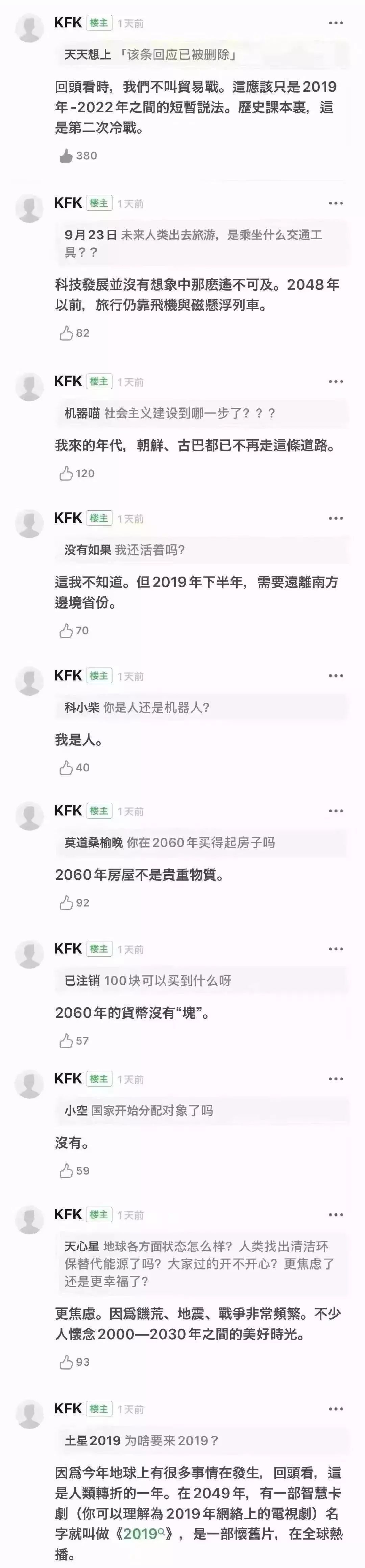The image size is (365, 1568).
Task: Like the reply about avoiding southern border provinces
Action: (66, 631)
